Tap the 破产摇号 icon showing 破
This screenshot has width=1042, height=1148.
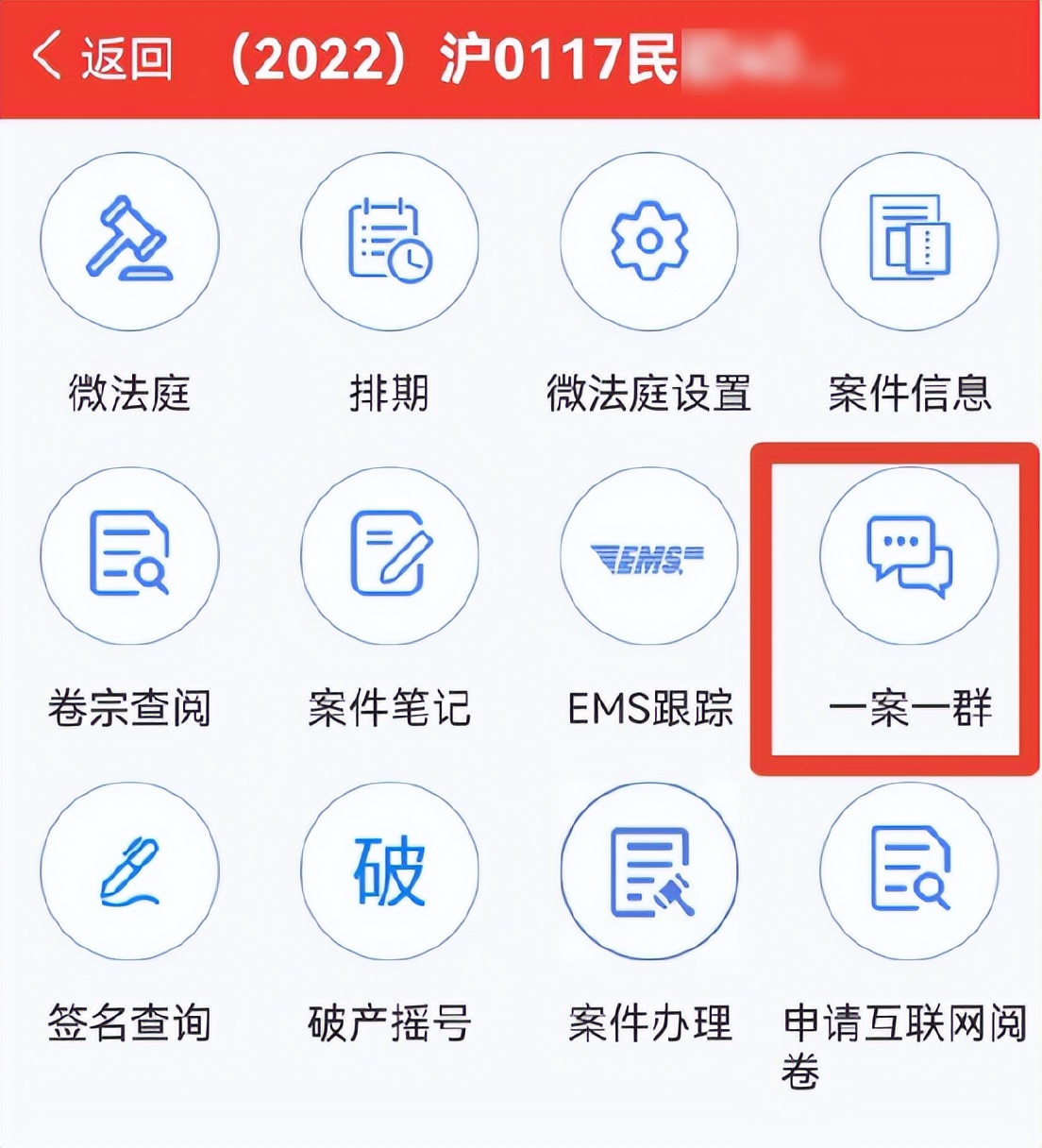point(389,873)
